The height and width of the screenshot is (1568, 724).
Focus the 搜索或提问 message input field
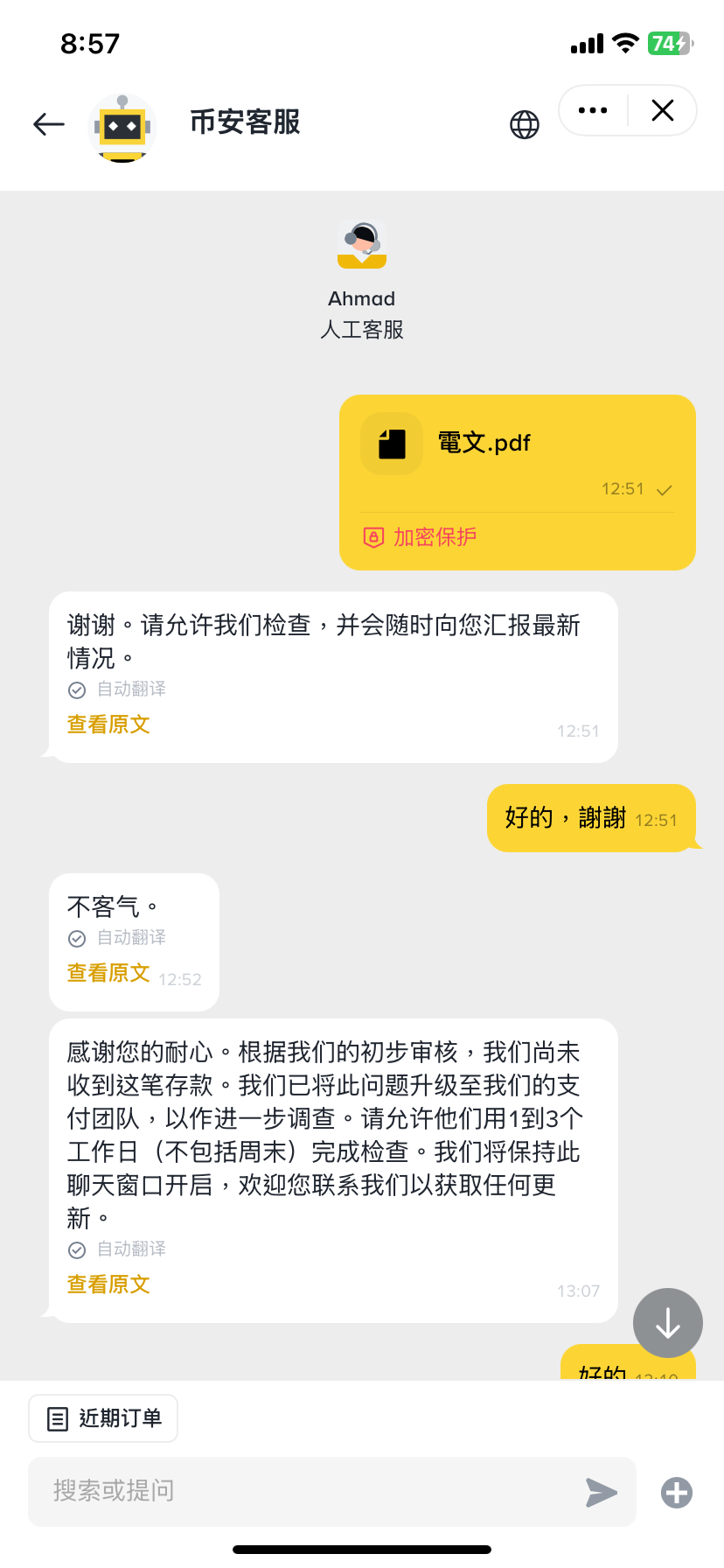click(306, 1491)
